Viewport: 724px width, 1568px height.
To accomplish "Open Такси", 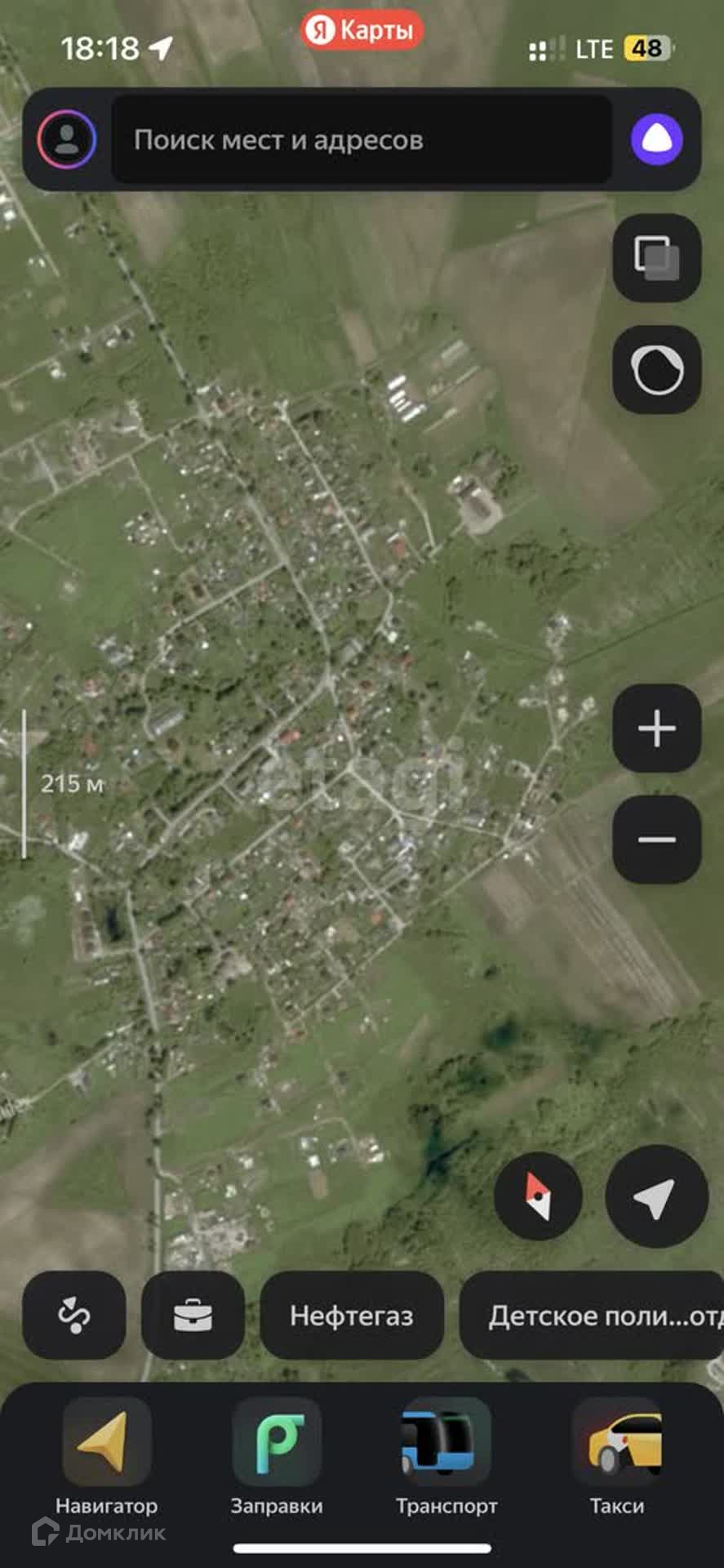I will [x=617, y=1458].
